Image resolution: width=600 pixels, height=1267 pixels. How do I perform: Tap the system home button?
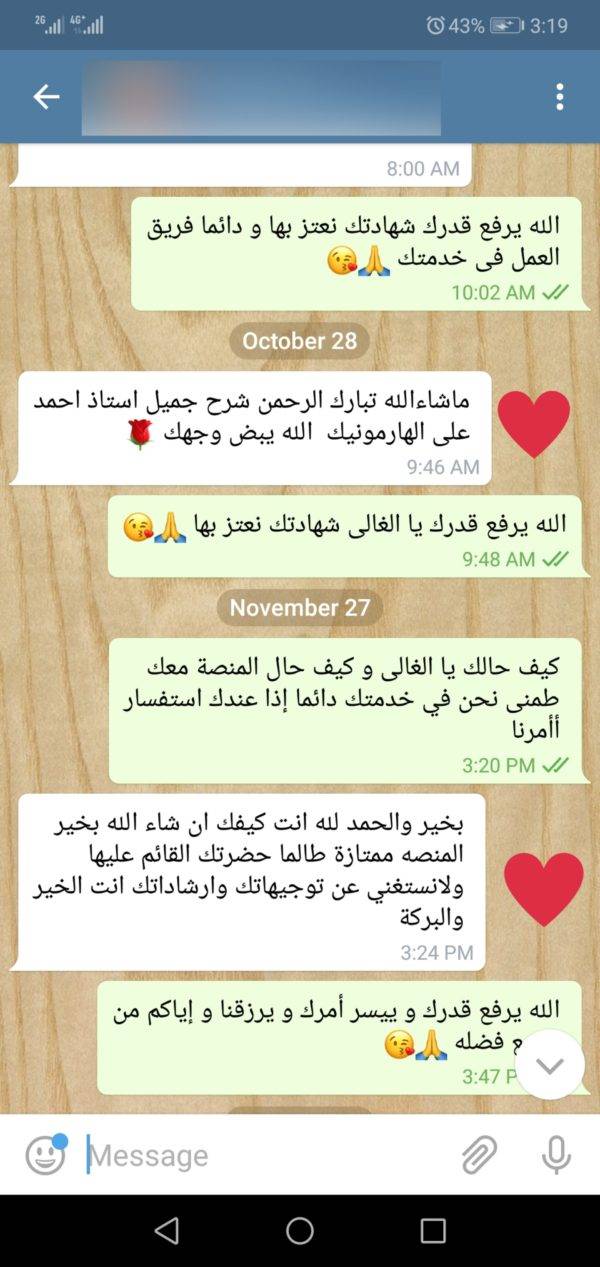pos(300,1231)
